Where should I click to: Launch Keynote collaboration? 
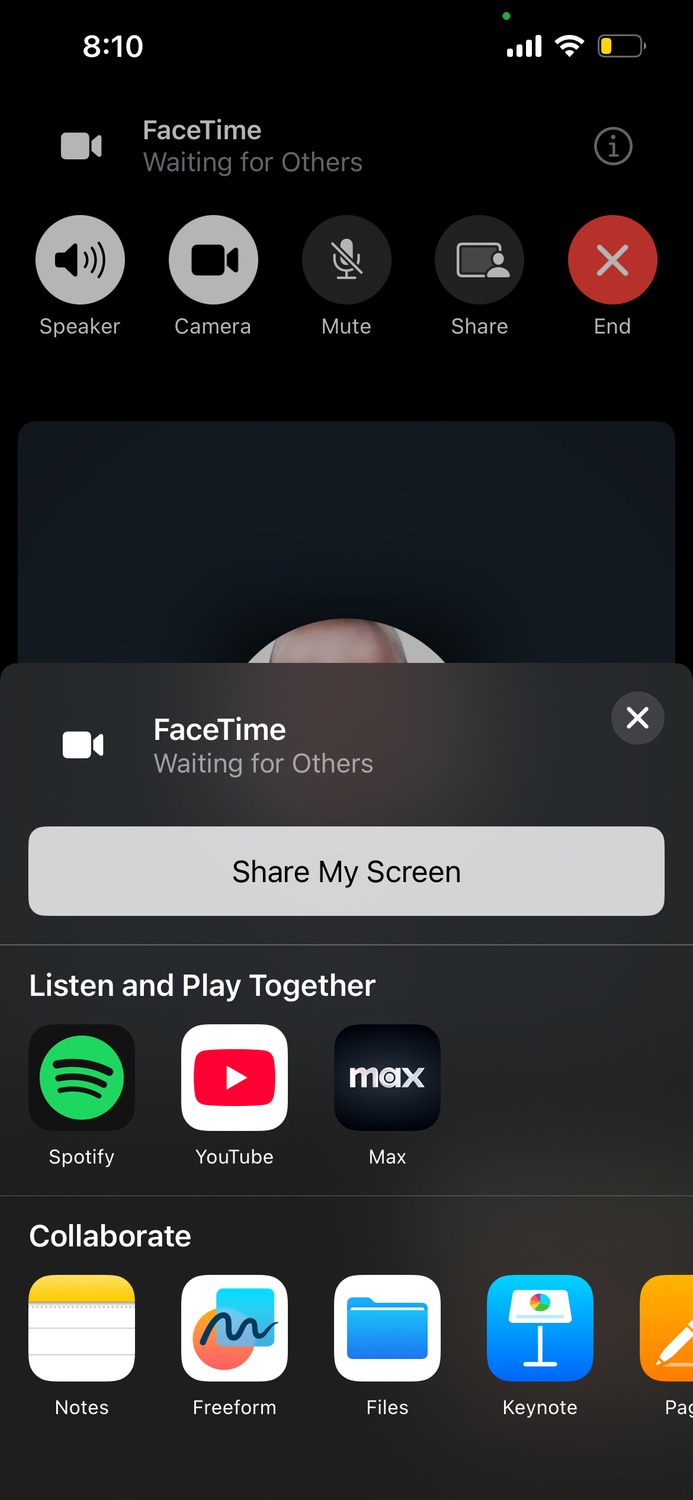(540, 1328)
